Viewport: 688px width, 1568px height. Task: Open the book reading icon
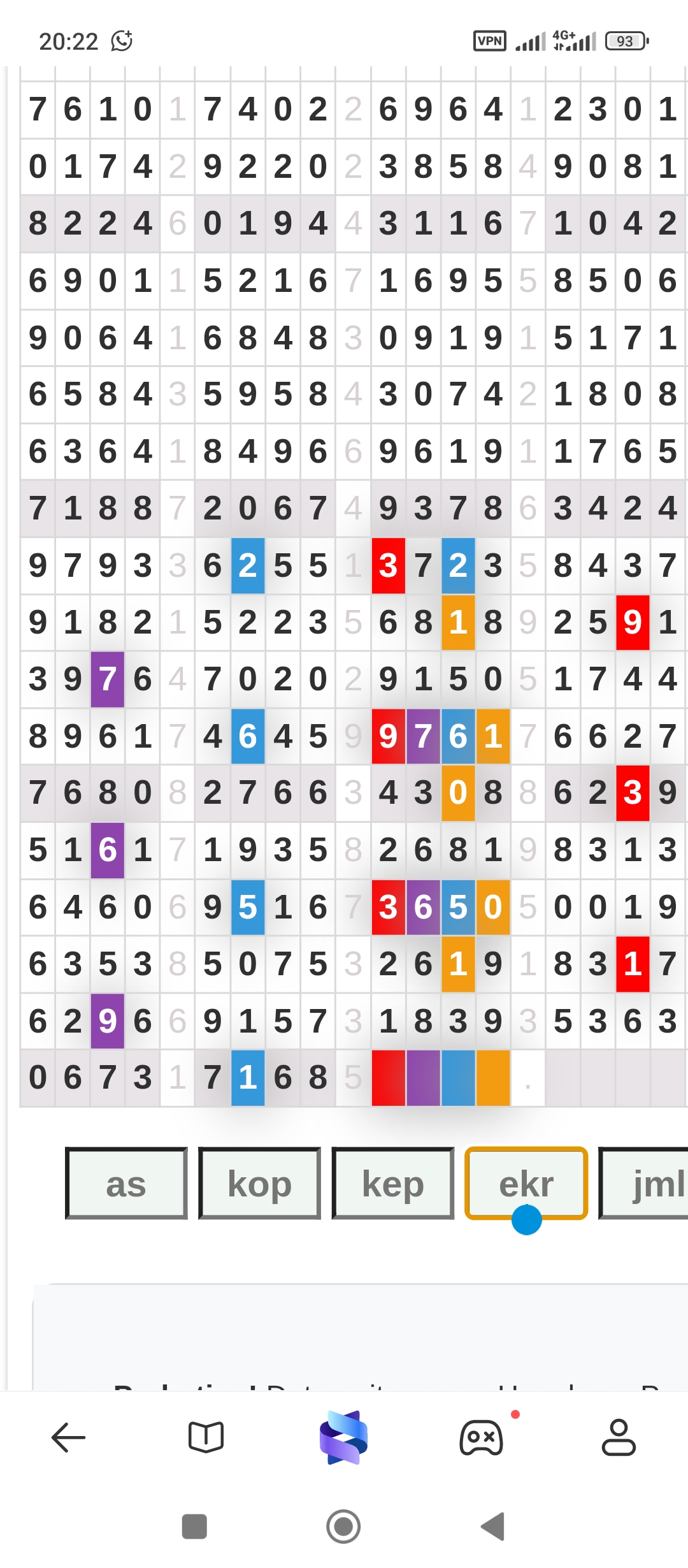(x=206, y=1437)
